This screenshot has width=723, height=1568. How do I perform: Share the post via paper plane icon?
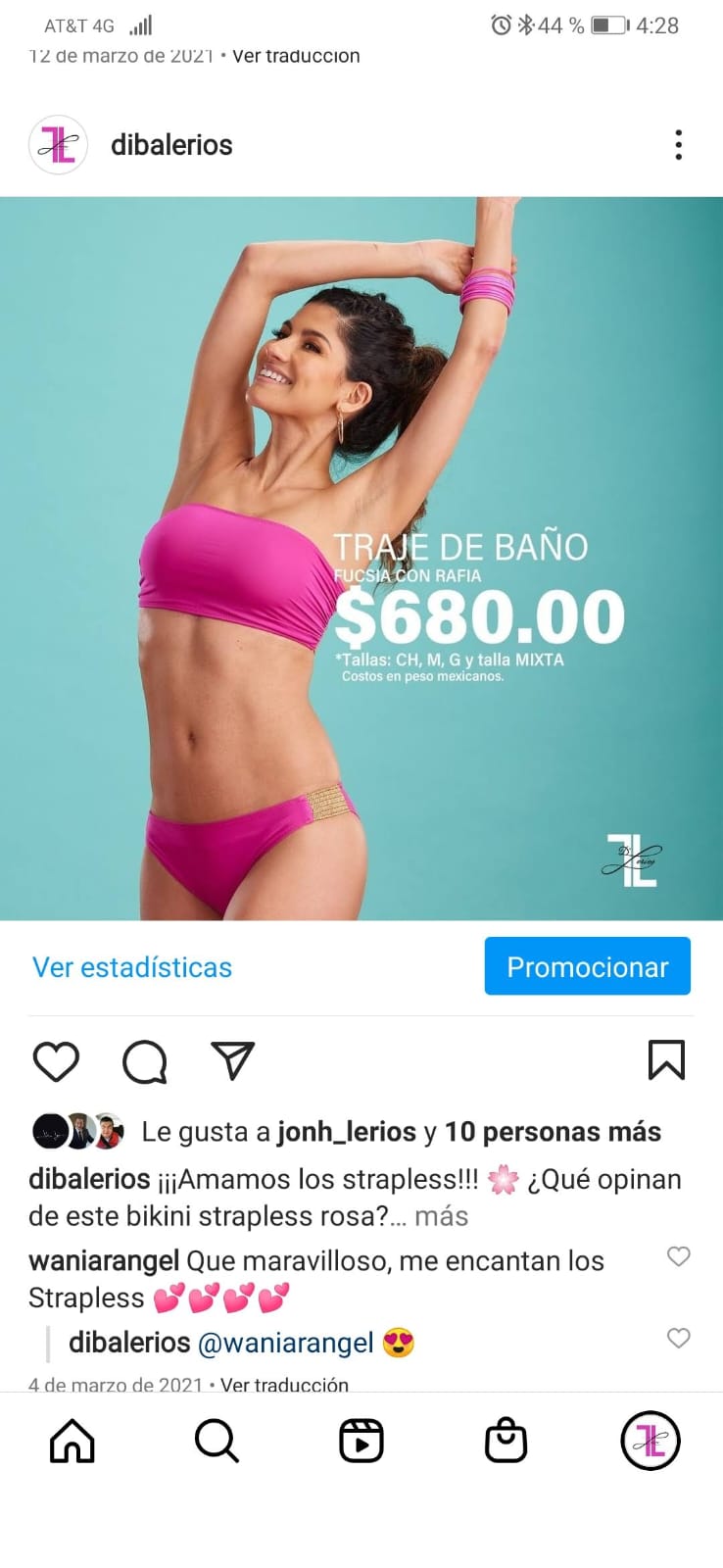tap(233, 1060)
